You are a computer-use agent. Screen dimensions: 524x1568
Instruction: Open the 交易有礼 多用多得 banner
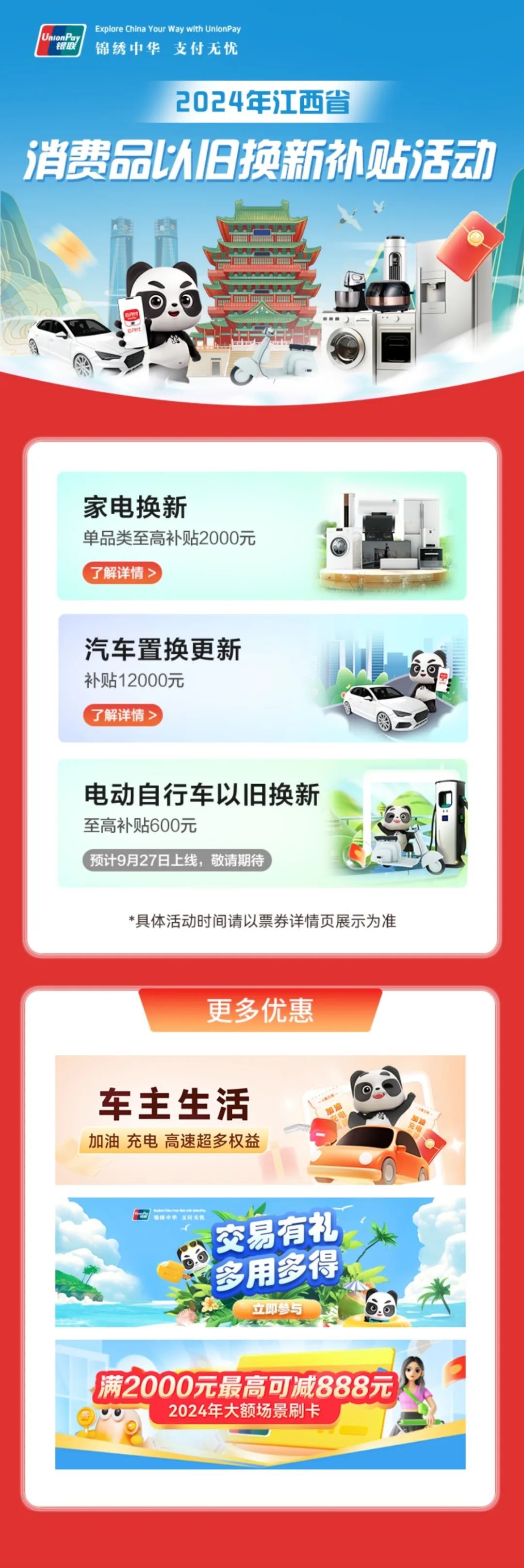point(260,1262)
